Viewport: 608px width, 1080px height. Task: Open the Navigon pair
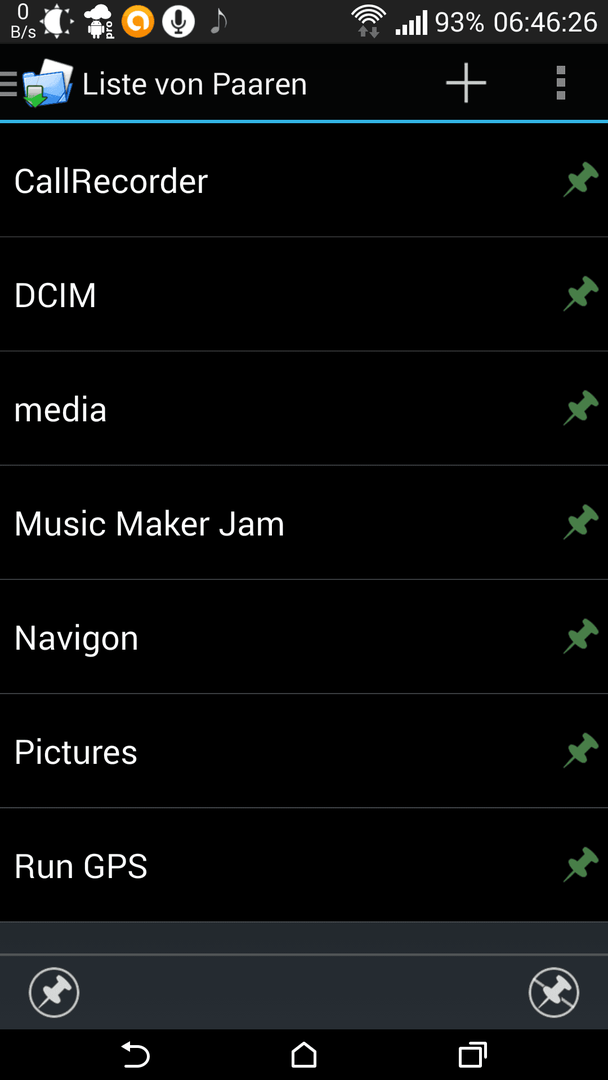pyautogui.click(x=304, y=638)
